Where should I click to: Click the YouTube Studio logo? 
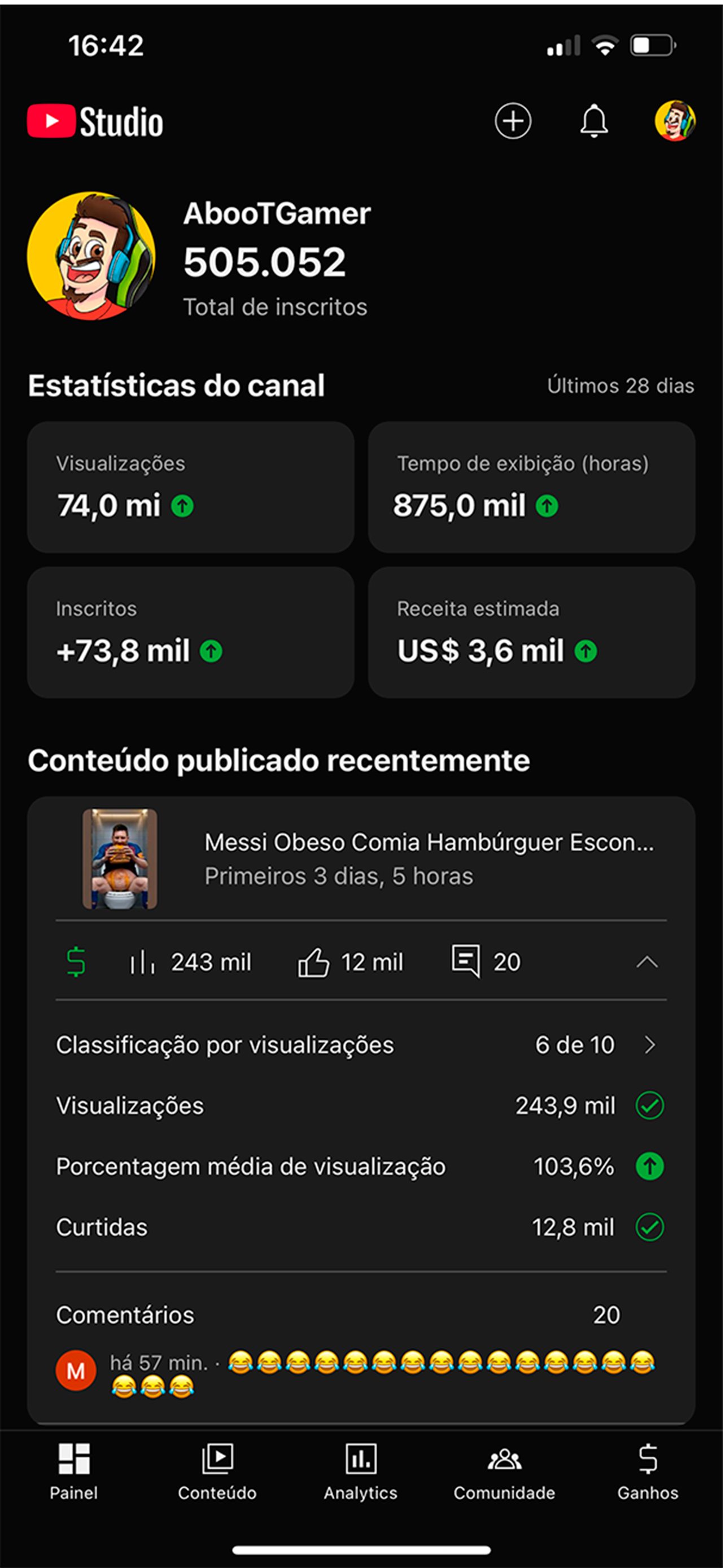point(95,121)
